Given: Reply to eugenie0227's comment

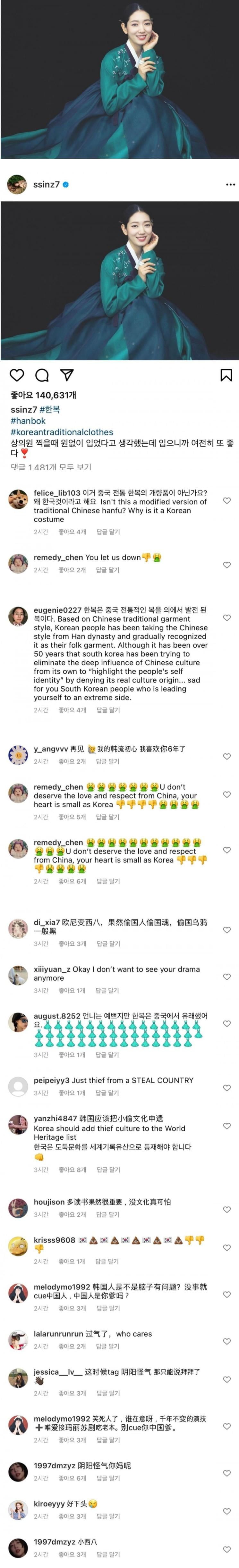Looking at the screenshot, I should pyautogui.click(x=108, y=710).
